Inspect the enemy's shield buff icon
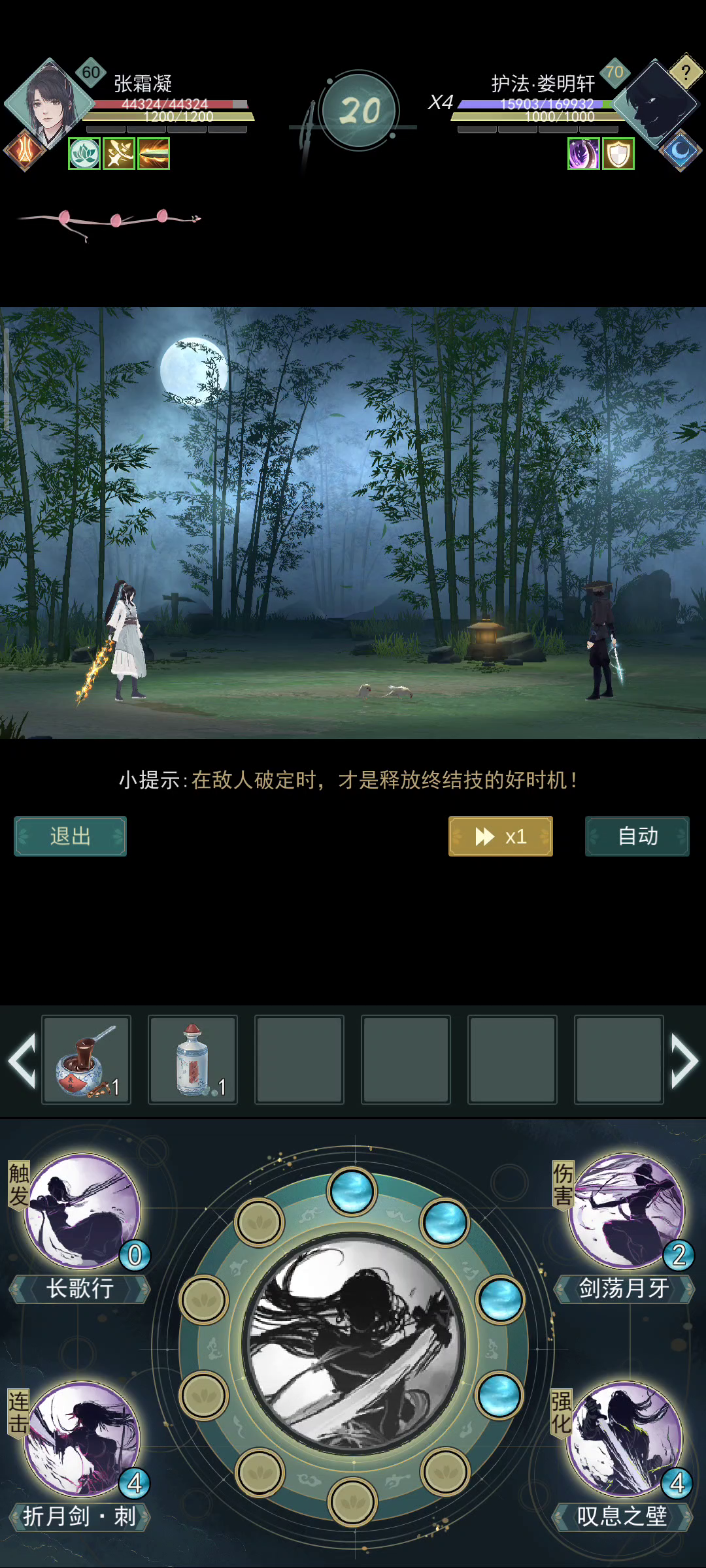 pyautogui.click(x=618, y=154)
